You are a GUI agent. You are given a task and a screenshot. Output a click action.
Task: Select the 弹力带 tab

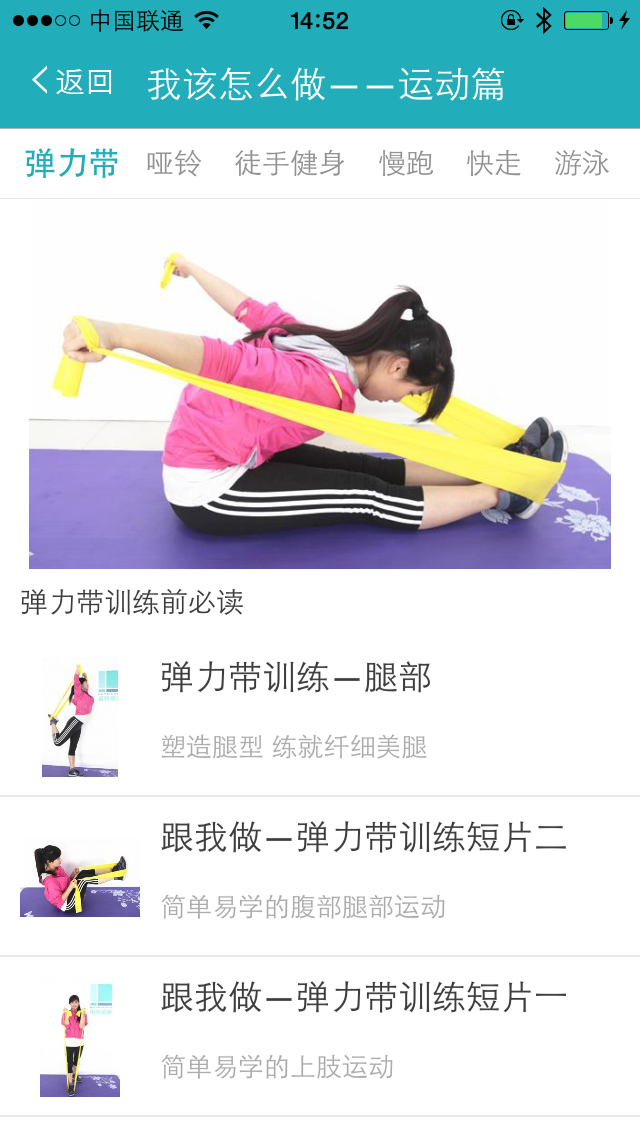click(x=72, y=163)
